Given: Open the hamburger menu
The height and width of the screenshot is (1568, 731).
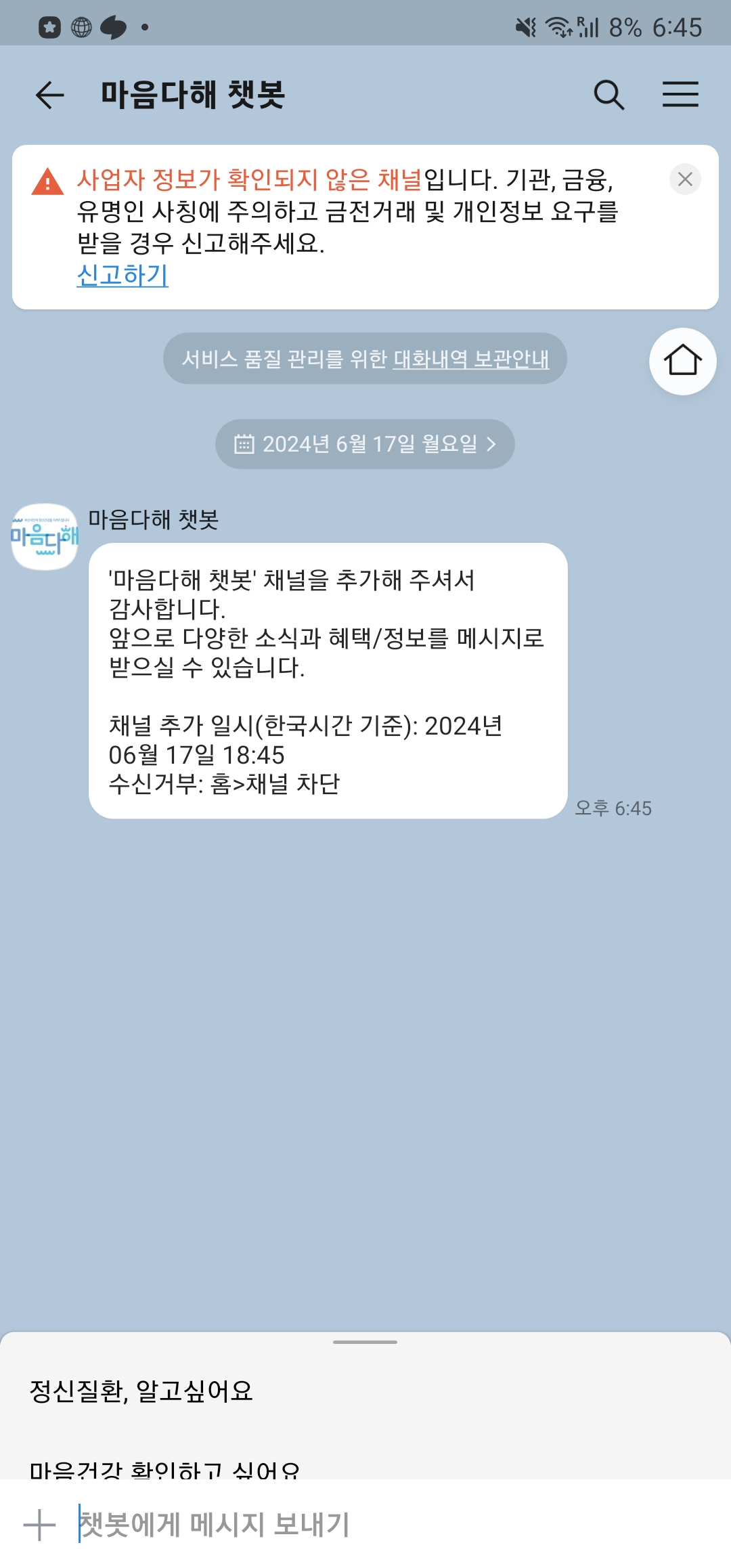Looking at the screenshot, I should tap(680, 95).
